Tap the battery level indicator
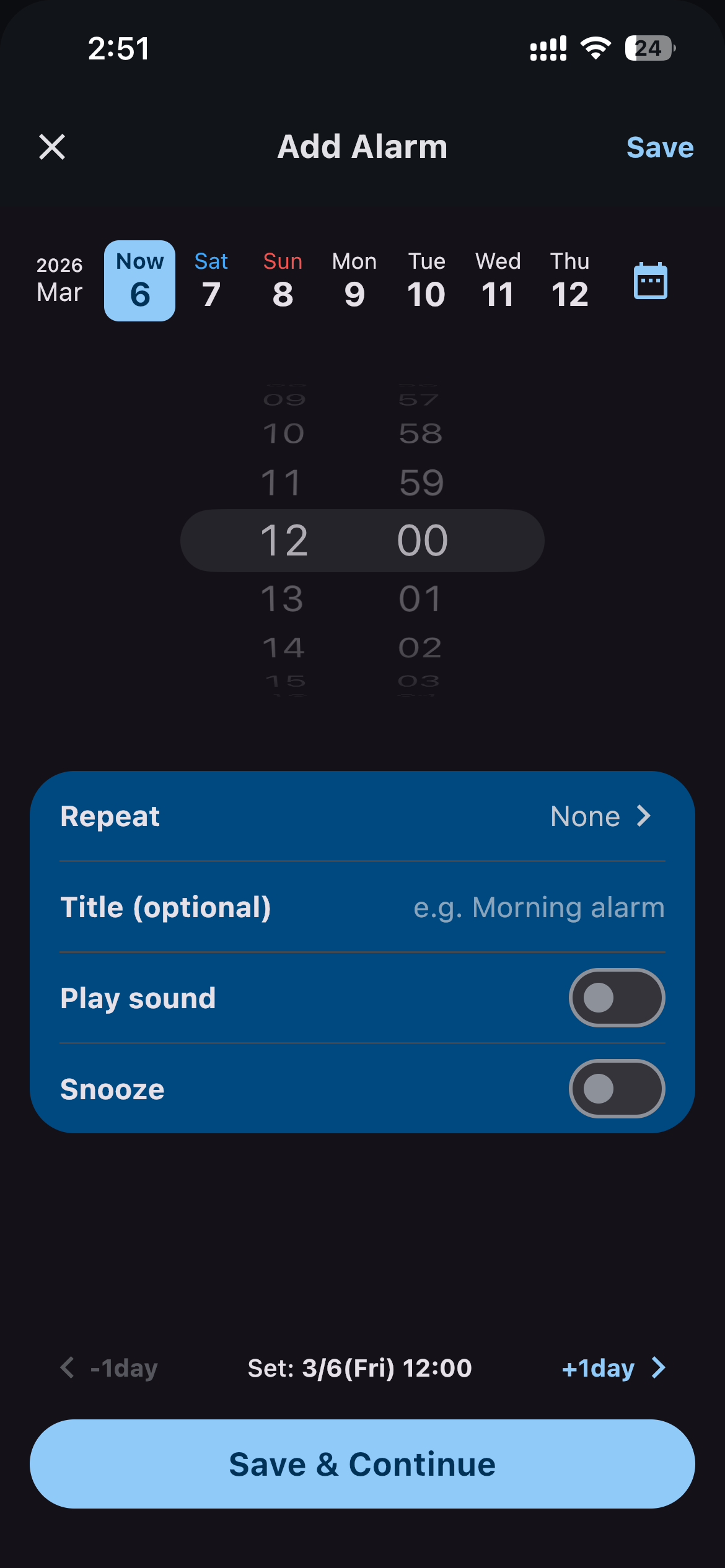725x1568 pixels. click(x=648, y=48)
